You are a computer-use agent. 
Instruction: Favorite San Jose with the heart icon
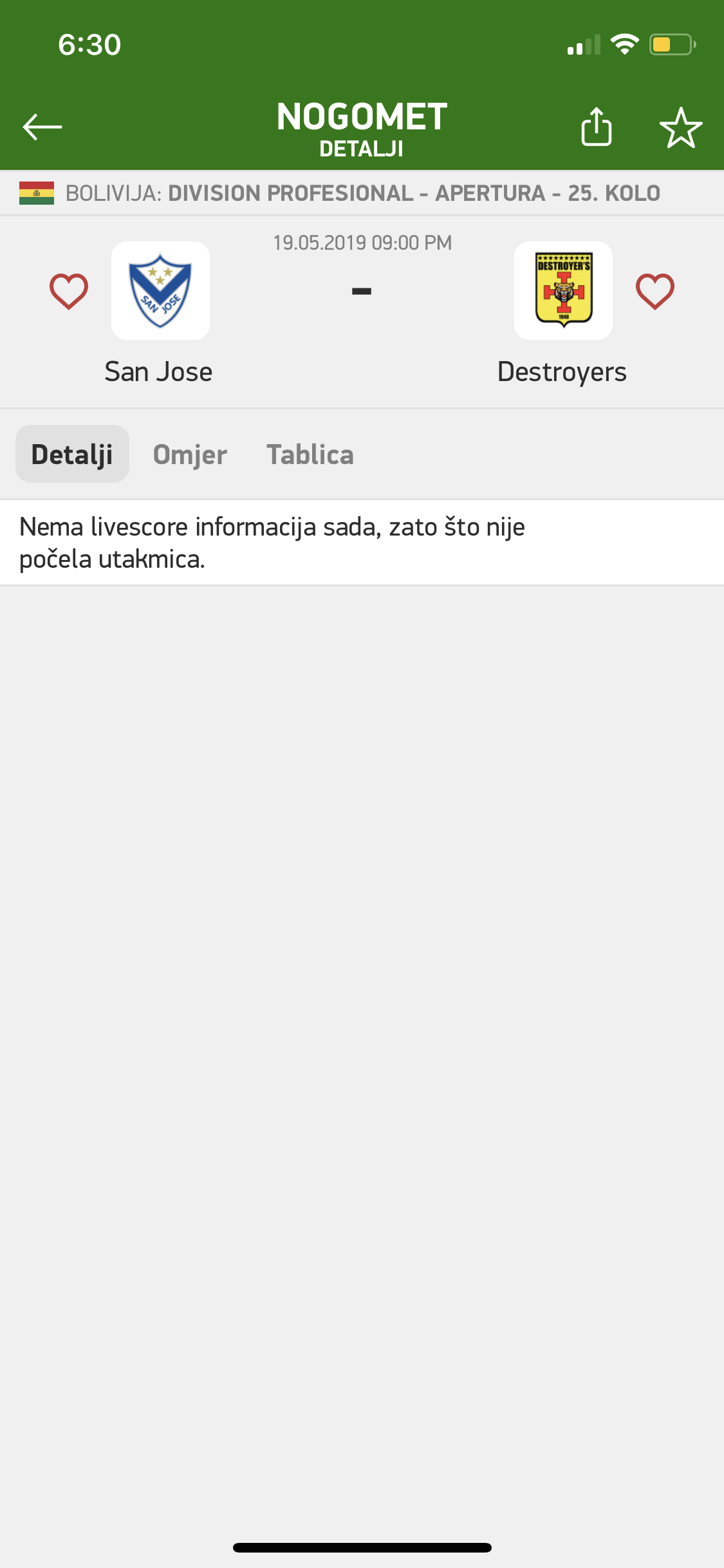coord(69,291)
